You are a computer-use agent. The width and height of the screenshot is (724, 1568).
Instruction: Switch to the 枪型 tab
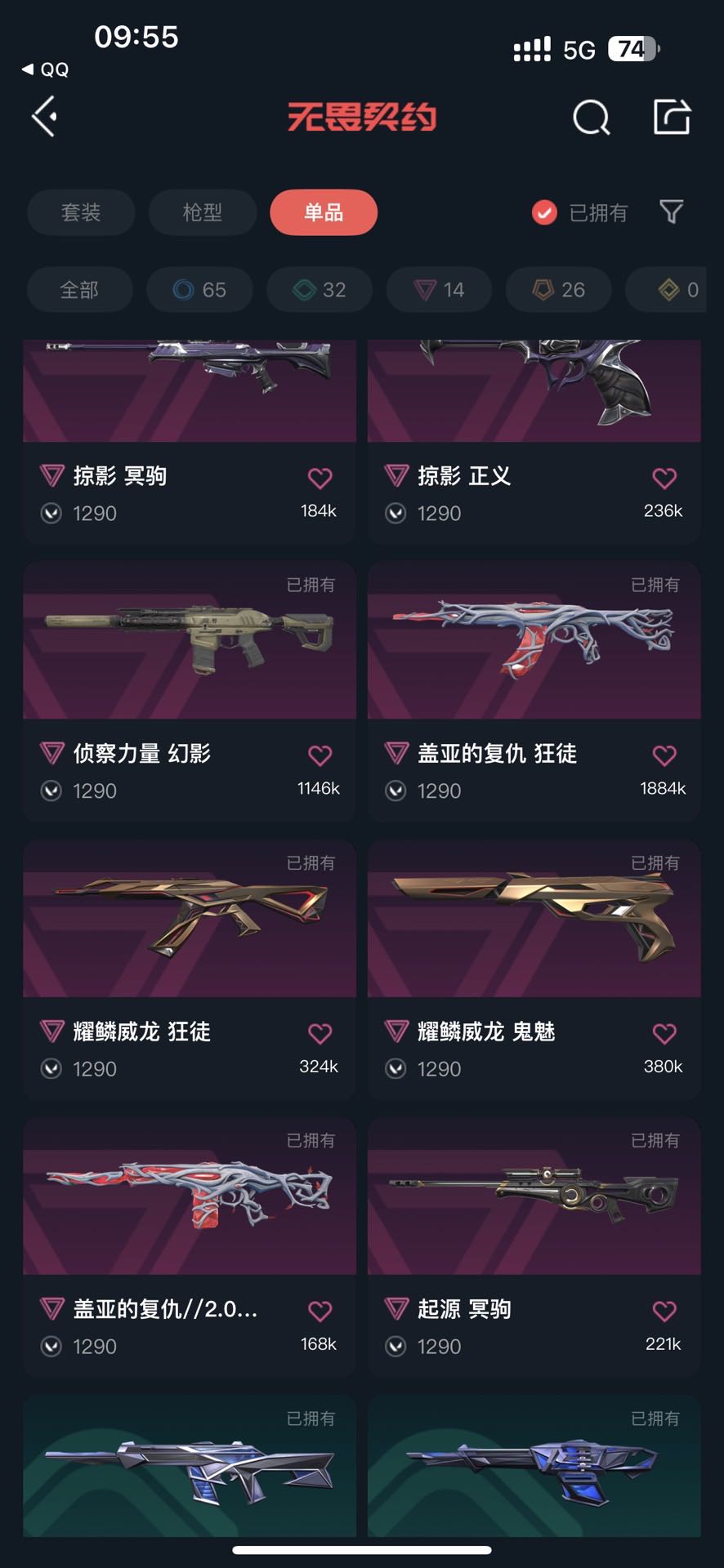(202, 212)
